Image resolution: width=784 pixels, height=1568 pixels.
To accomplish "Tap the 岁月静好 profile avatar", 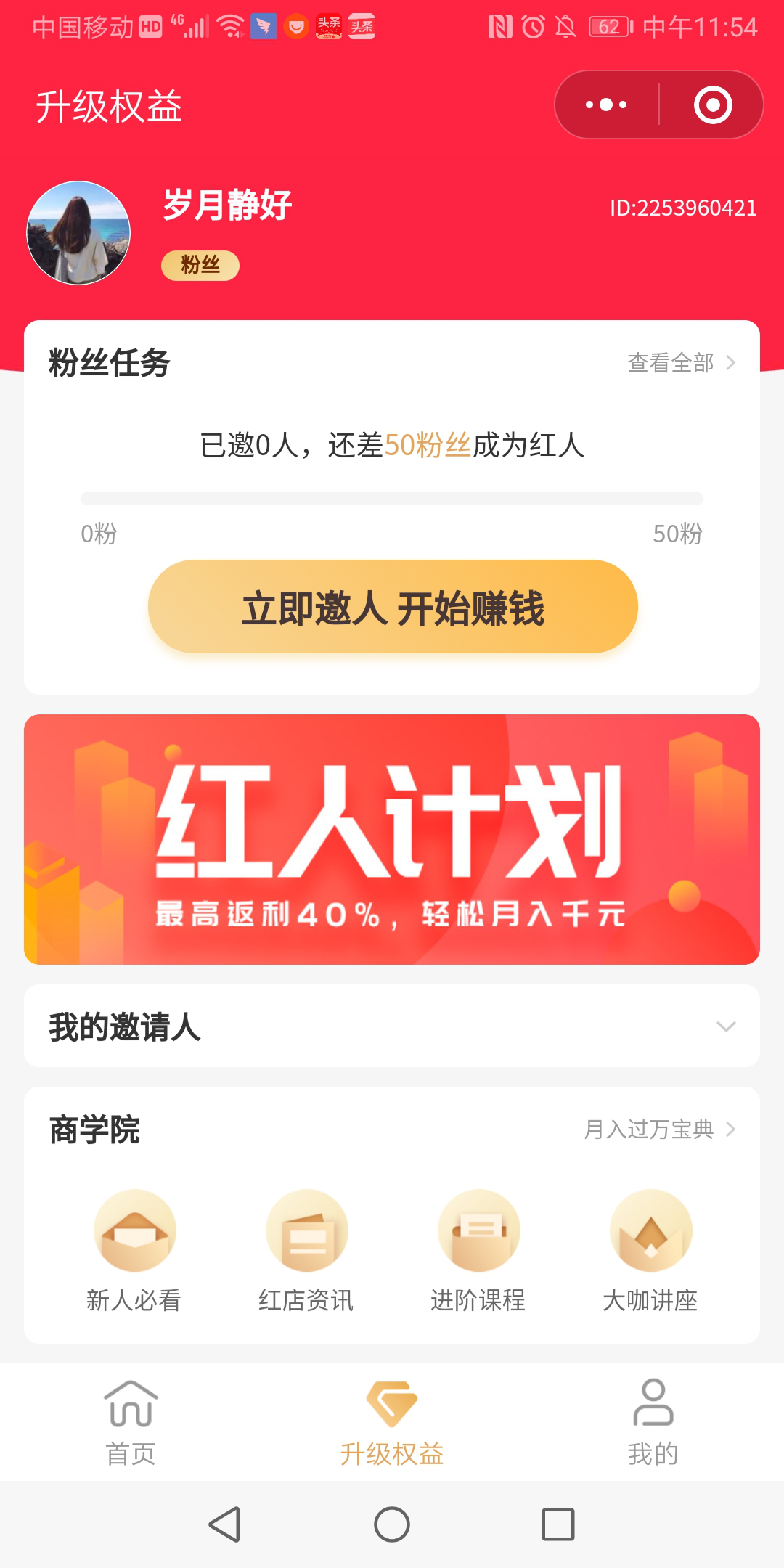I will [78, 229].
